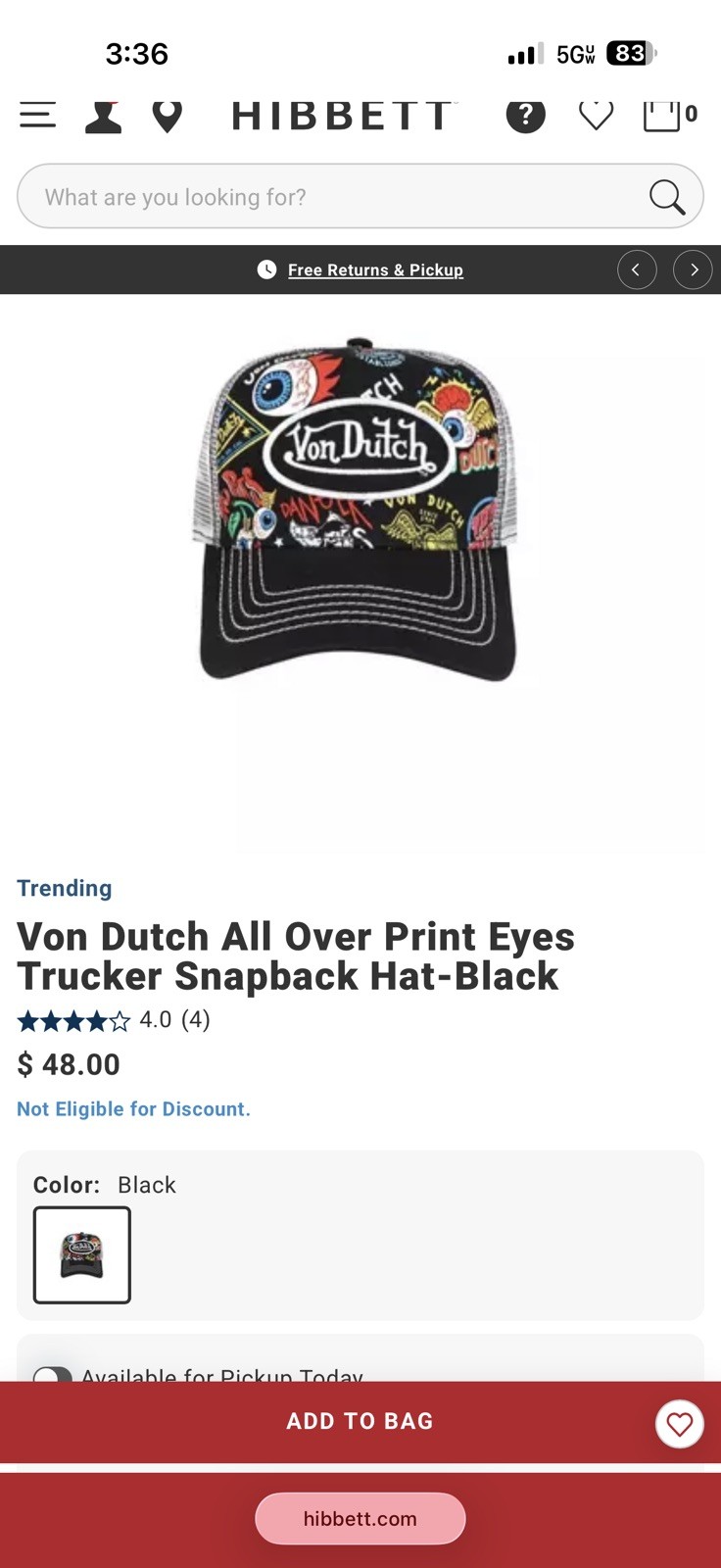
Task: Open the help question mark icon
Action: tap(525, 115)
